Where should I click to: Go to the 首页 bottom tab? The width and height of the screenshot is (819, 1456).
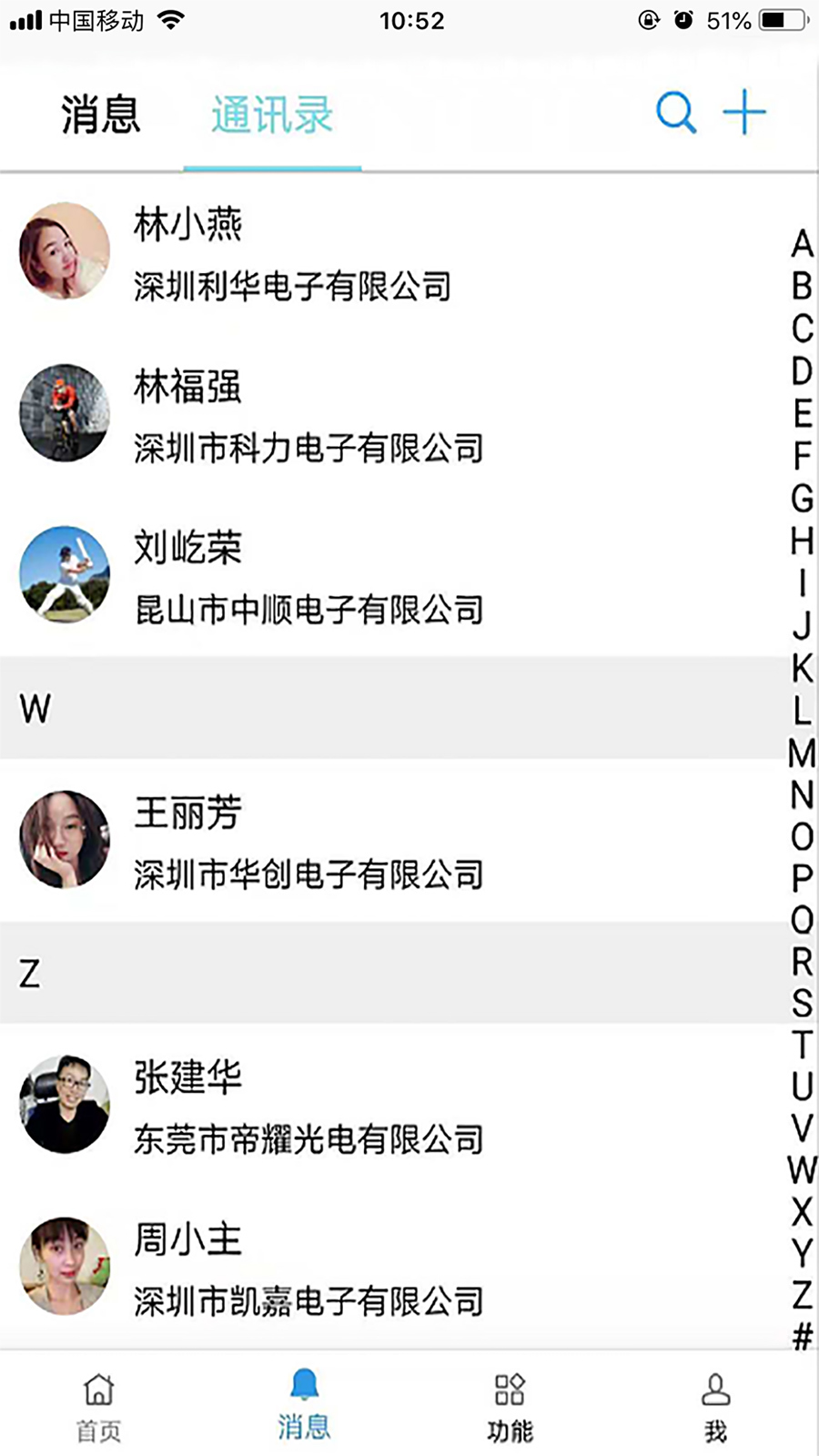(98, 1406)
